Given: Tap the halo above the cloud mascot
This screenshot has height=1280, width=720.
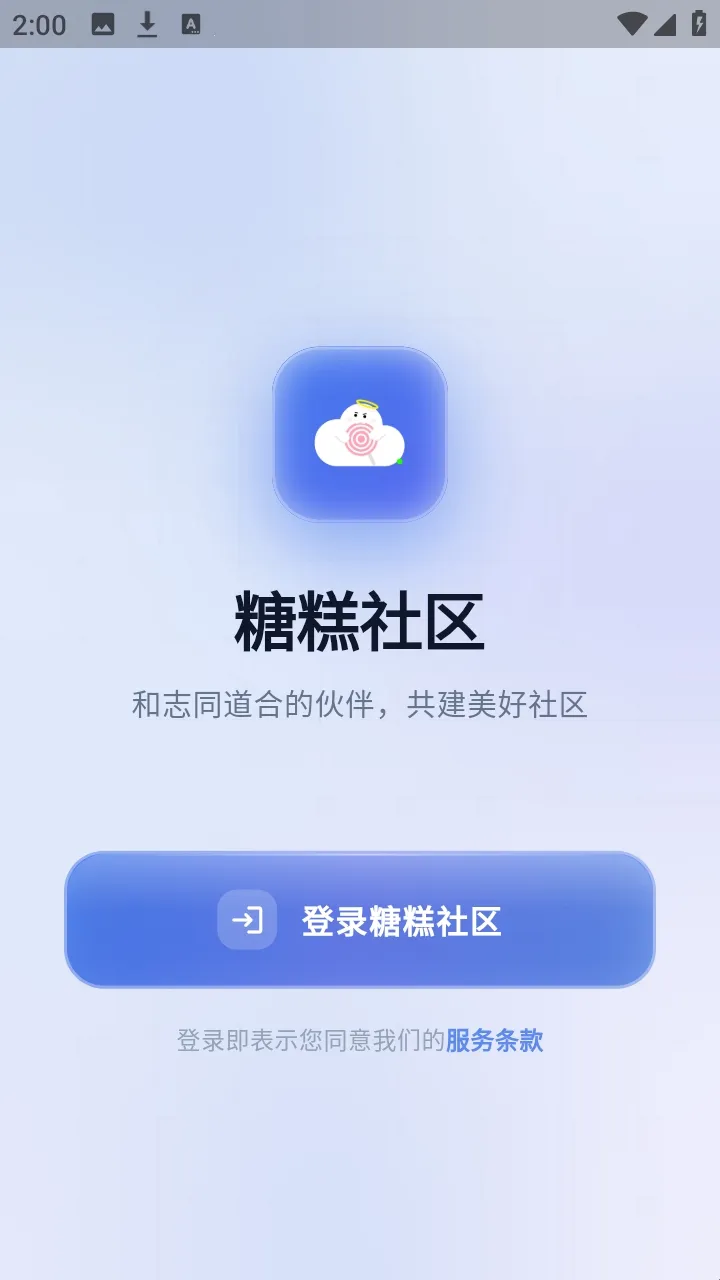Looking at the screenshot, I should click(x=367, y=404).
